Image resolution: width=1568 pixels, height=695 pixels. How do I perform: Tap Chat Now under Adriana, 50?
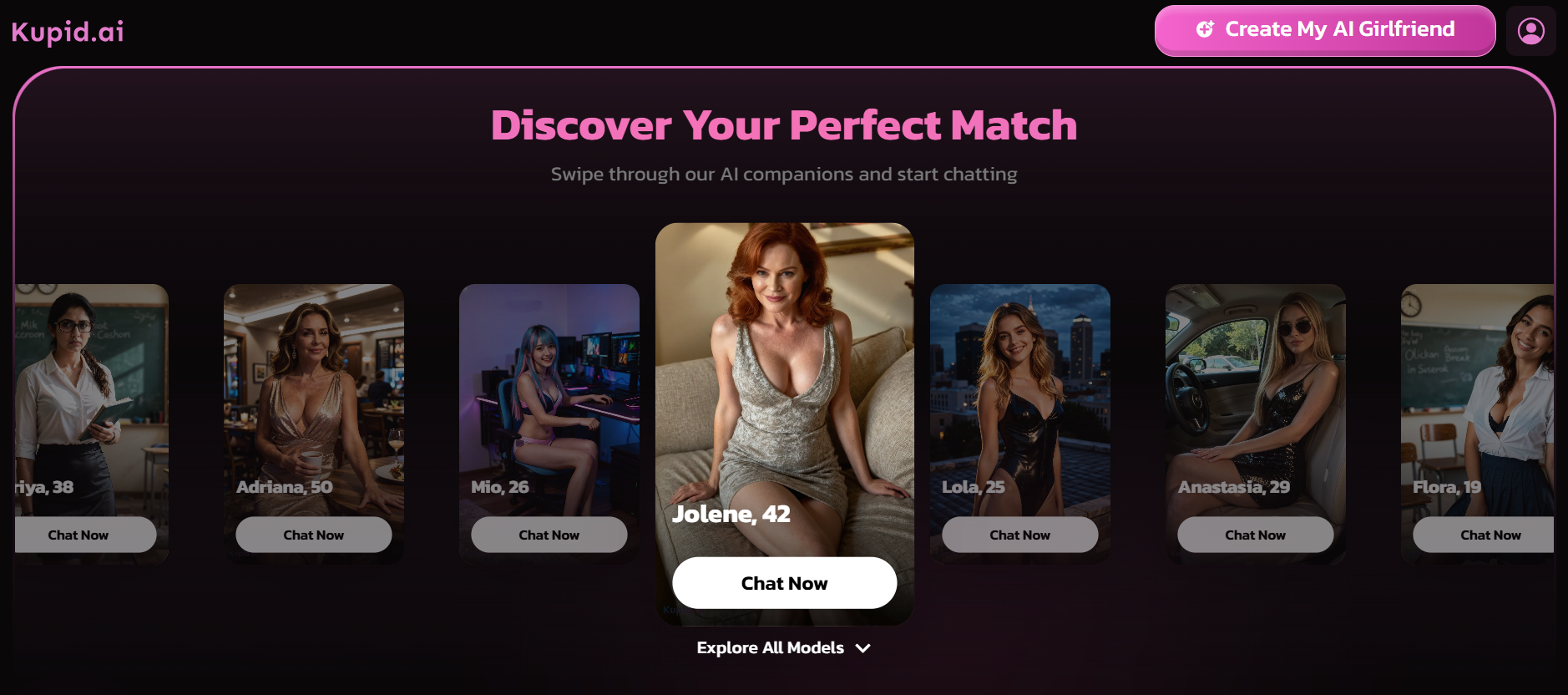(x=313, y=535)
